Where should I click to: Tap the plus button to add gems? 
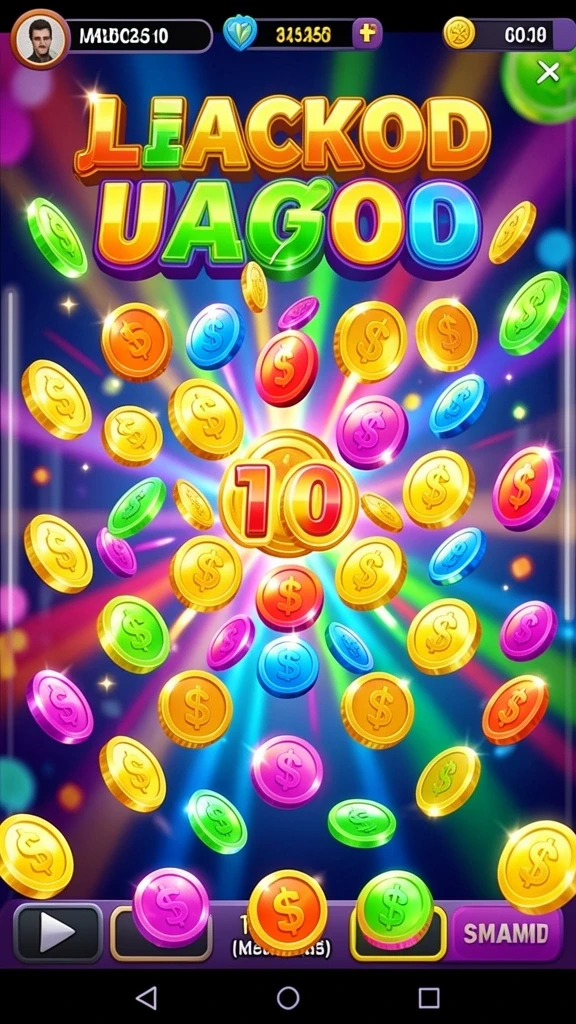(x=367, y=35)
